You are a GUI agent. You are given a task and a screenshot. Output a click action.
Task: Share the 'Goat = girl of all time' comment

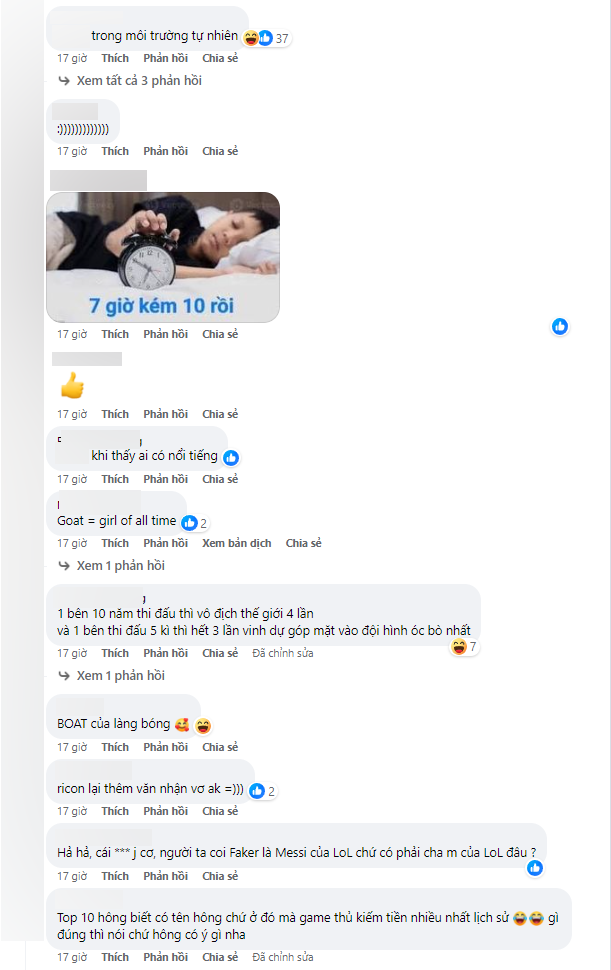303,543
